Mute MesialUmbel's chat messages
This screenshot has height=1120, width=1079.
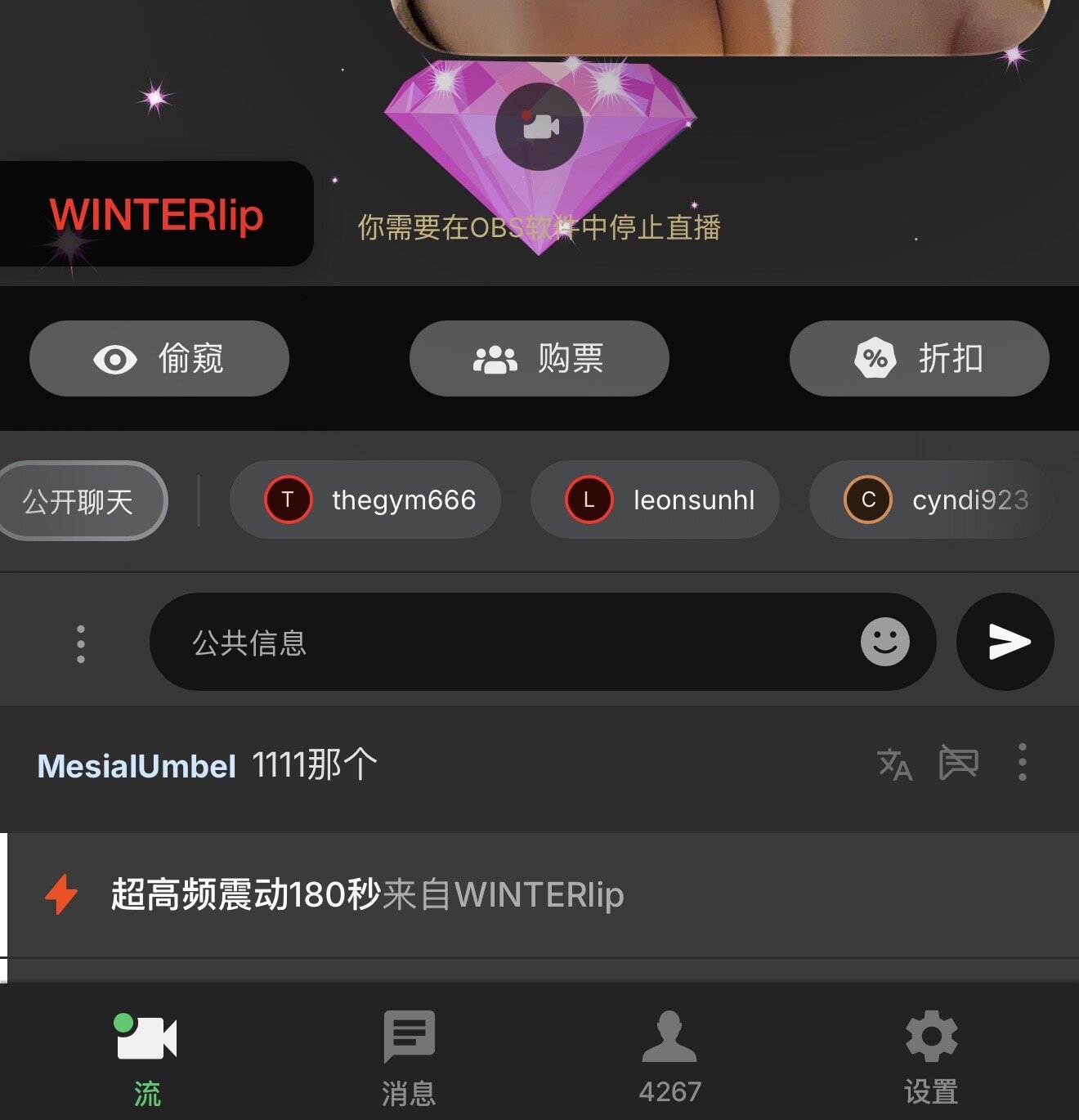(x=958, y=764)
